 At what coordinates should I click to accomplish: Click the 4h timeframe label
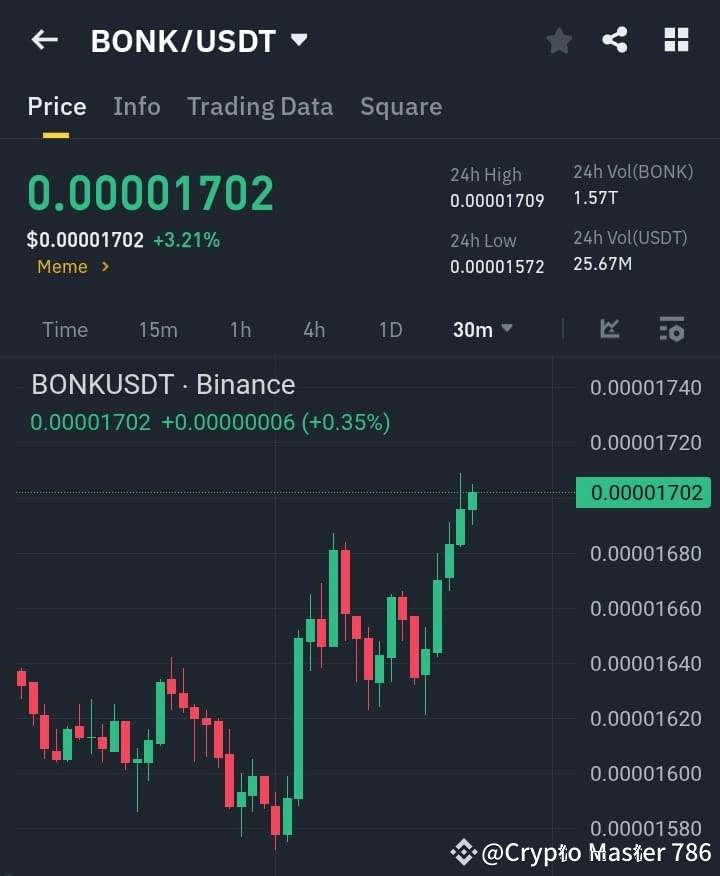(x=313, y=329)
